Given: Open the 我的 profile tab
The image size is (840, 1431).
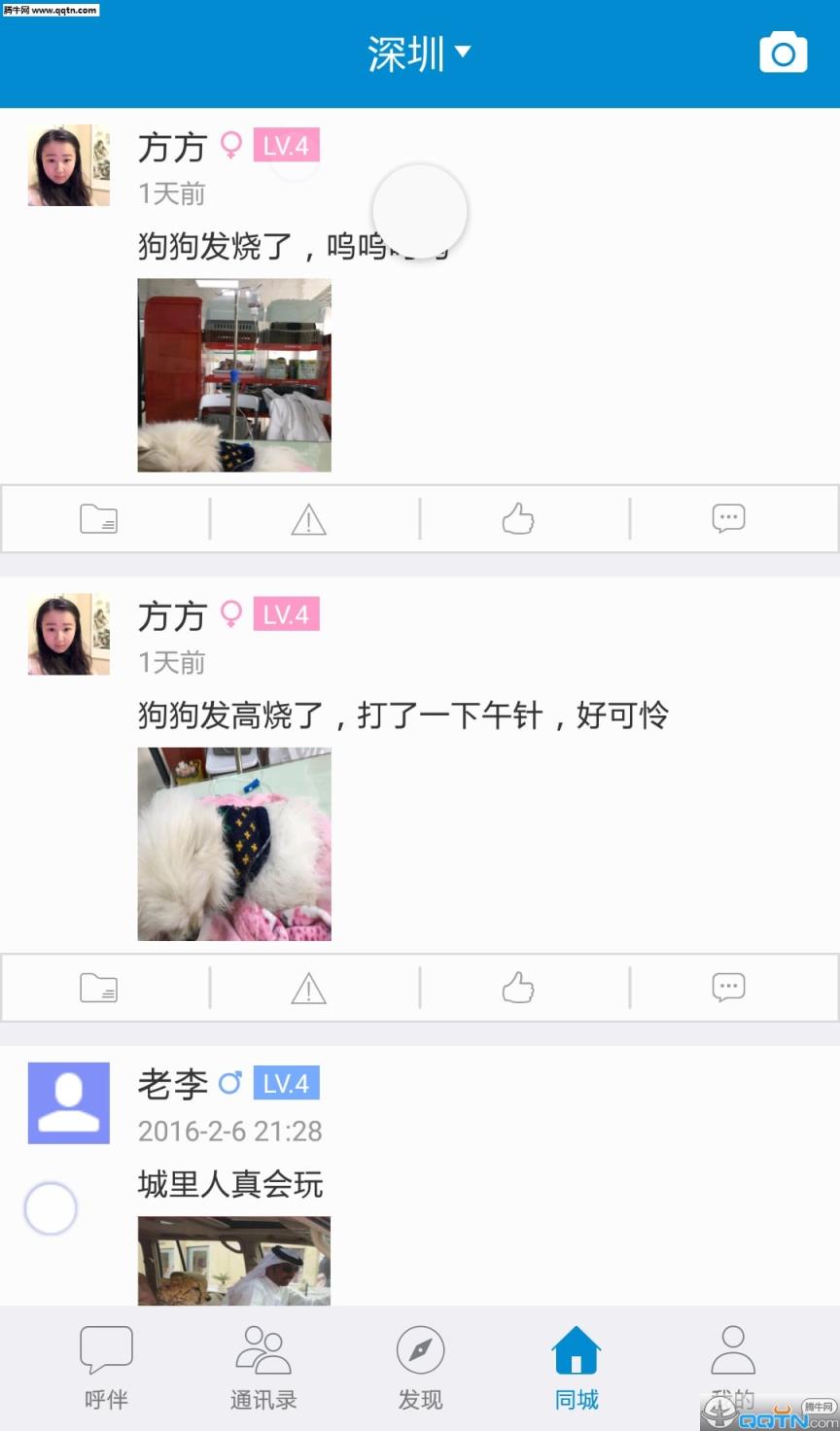Looking at the screenshot, I should click(x=734, y=1361).
